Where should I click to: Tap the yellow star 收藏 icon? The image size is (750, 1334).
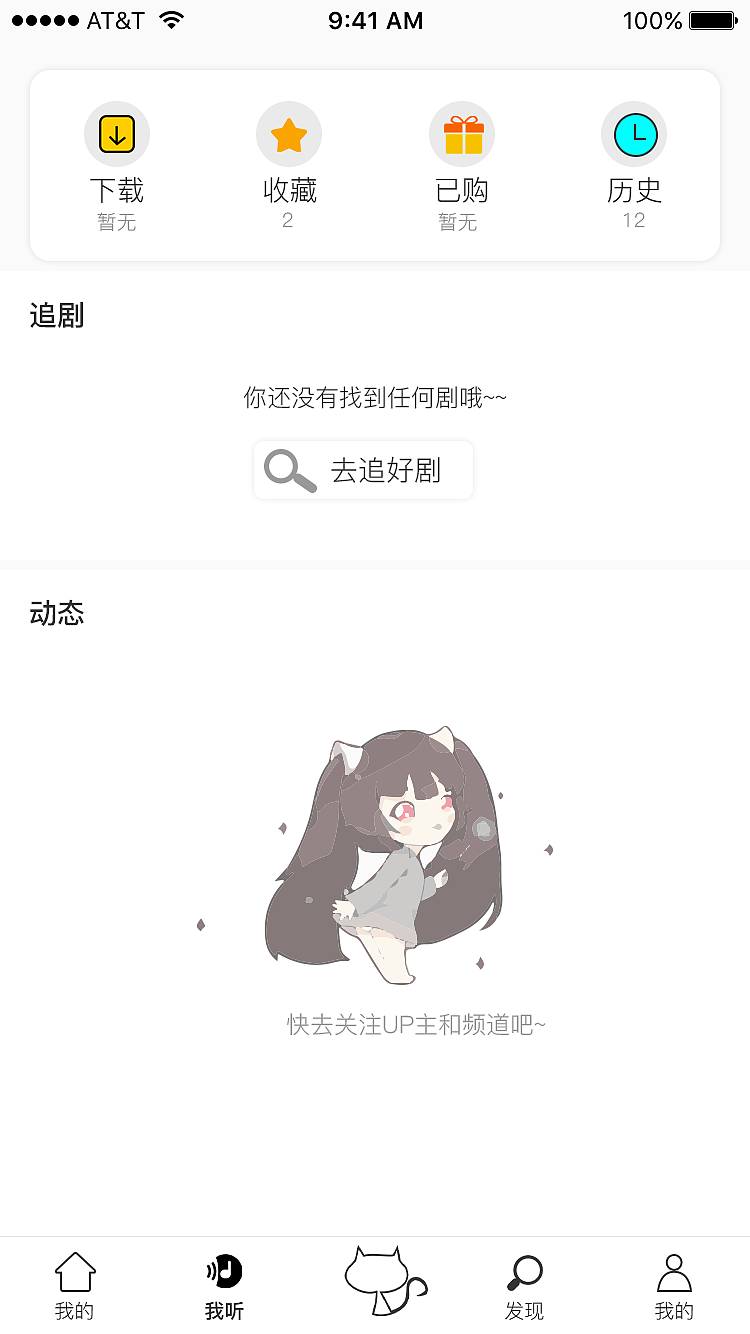tap(289, 133)
